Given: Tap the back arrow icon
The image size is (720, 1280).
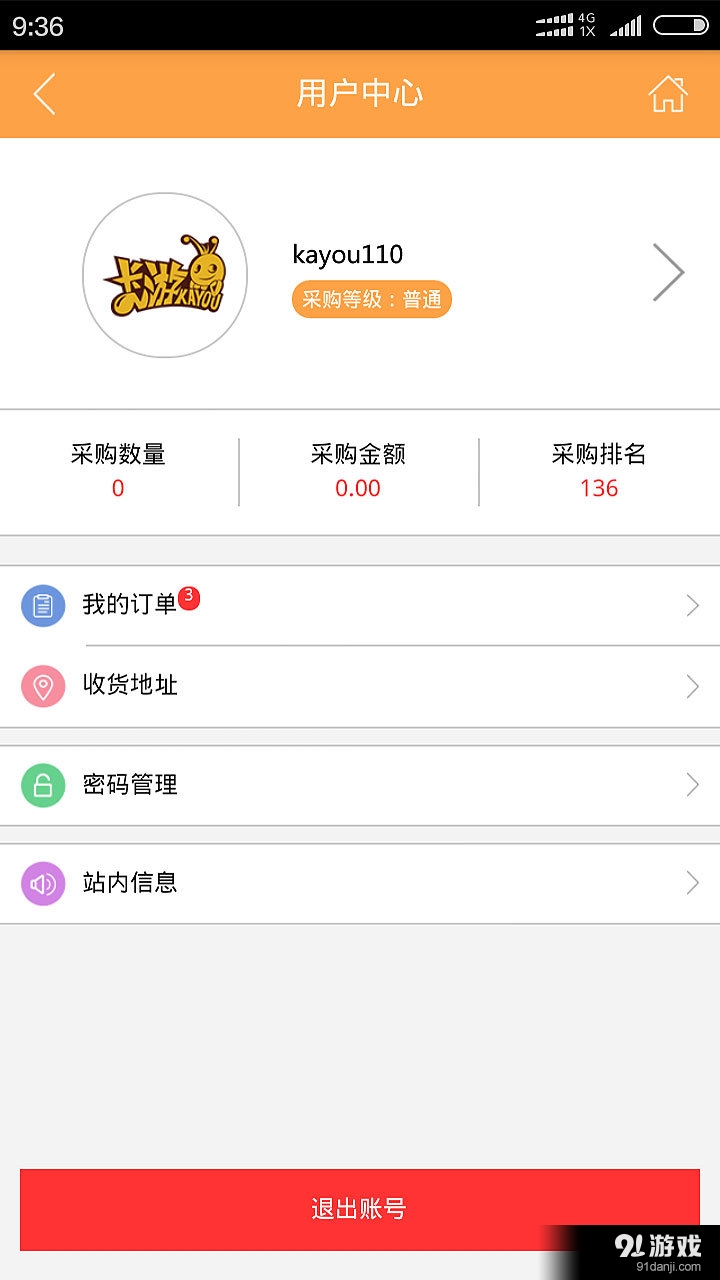Looking at the screenshot, I should click(42, 93).
